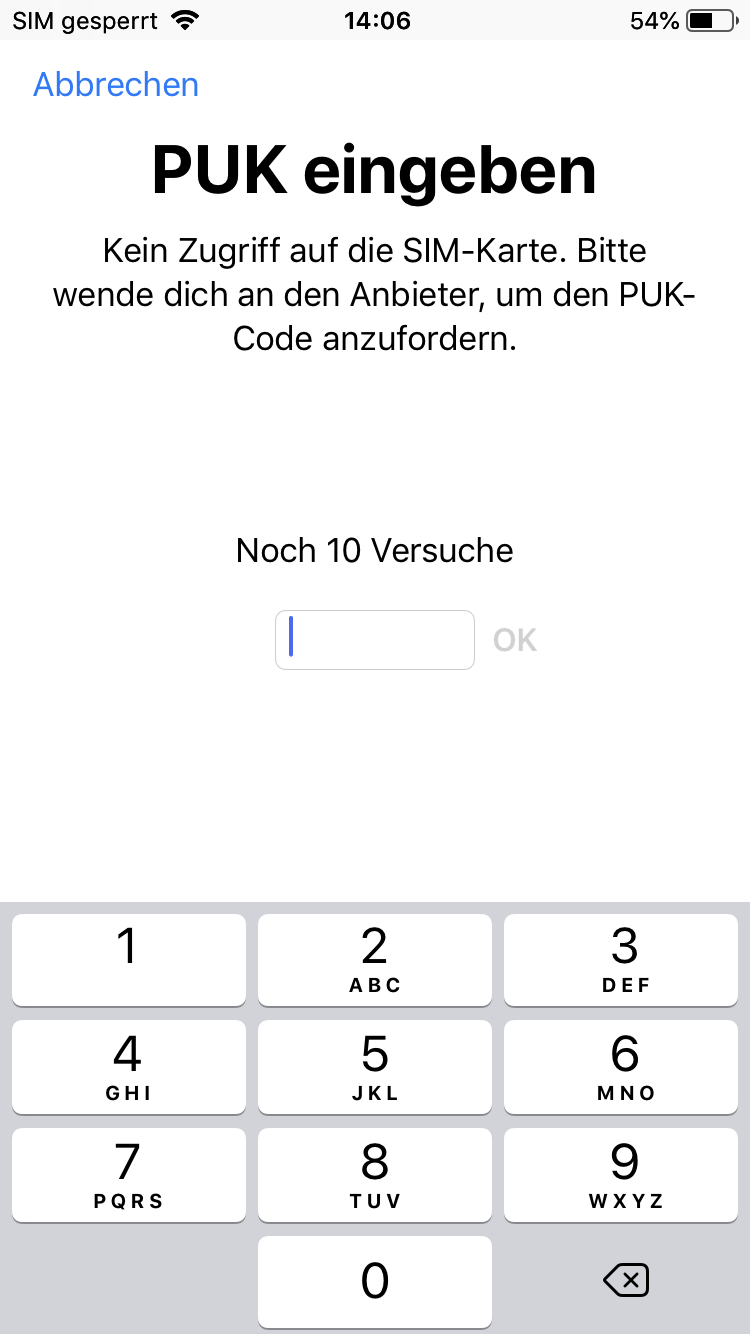Hit the 5 JKL key
This screenshot has width=750, height=1334.
pos(374,1066)
